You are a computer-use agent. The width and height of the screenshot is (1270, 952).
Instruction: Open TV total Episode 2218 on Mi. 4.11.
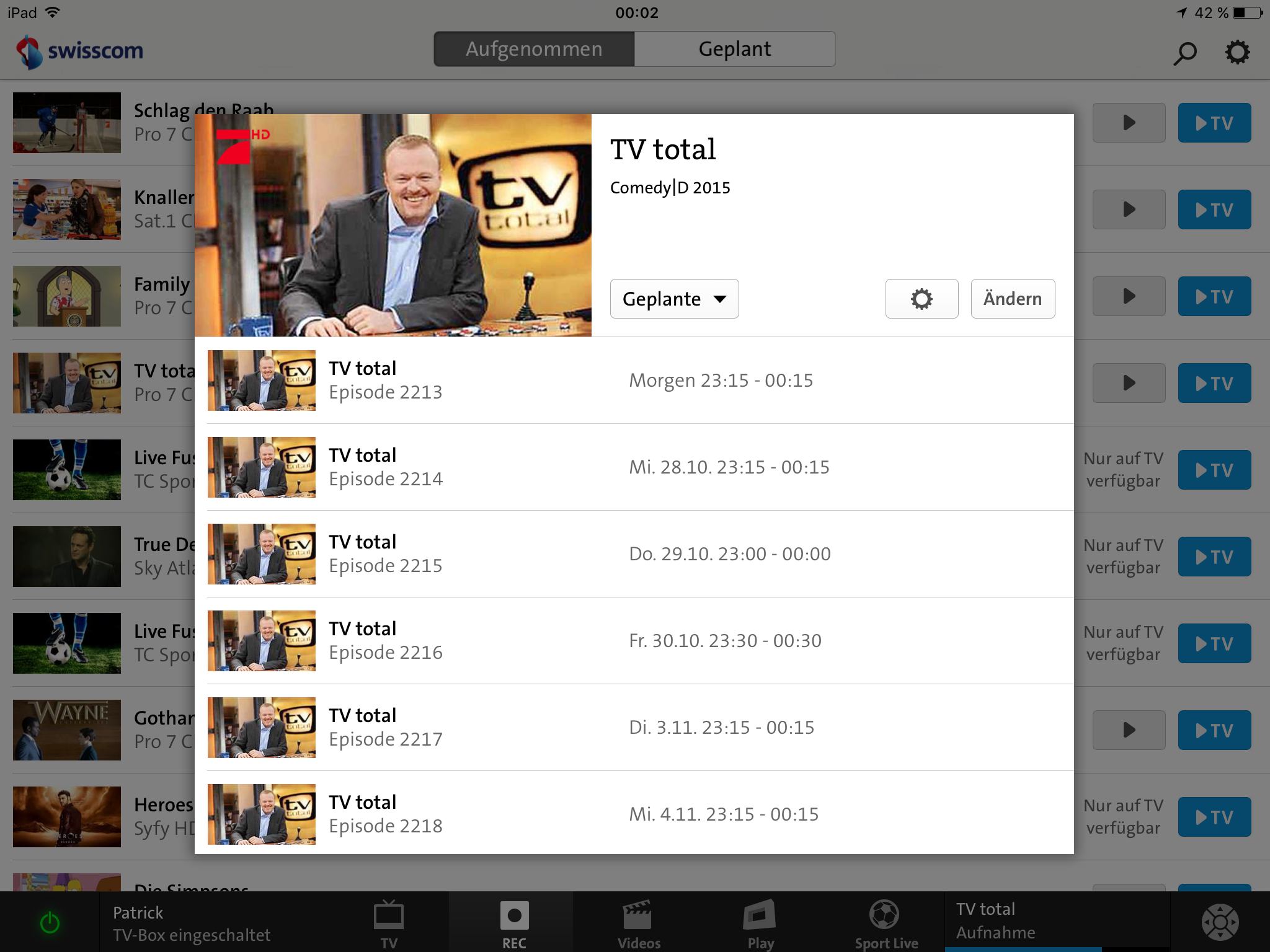(x=634, y=814)
